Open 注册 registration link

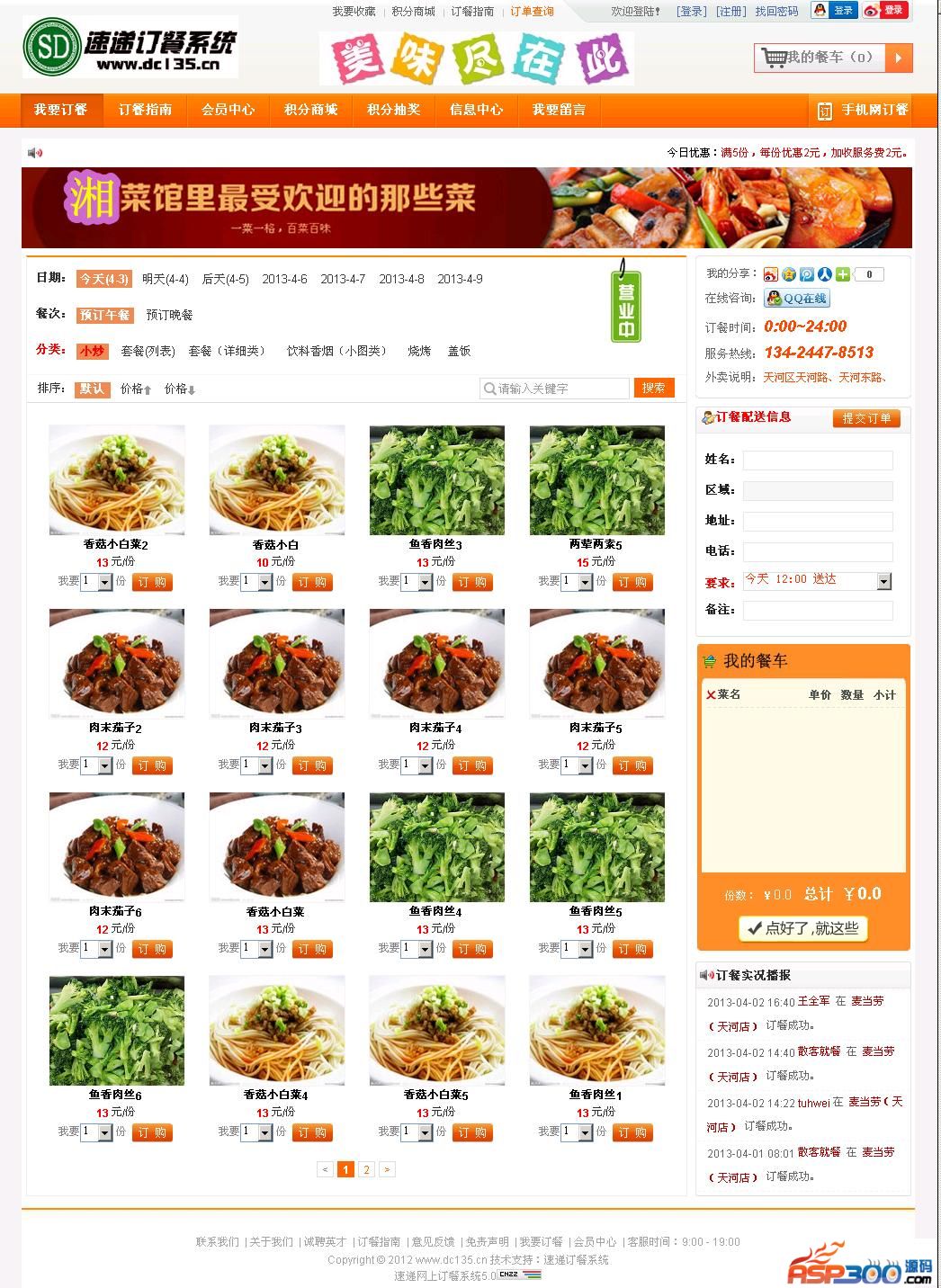(730, 12)
